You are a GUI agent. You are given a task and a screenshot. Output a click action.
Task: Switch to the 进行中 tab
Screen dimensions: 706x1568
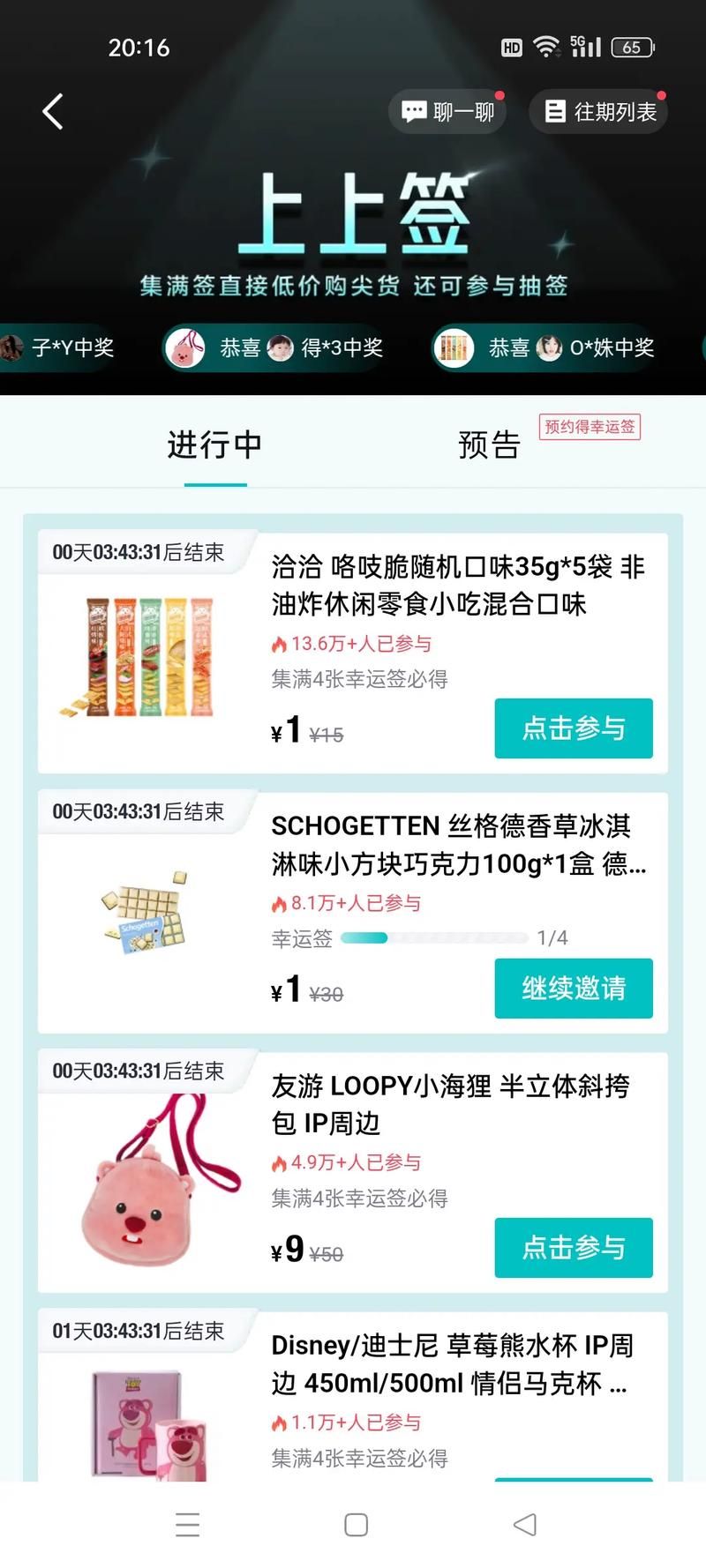214,444
